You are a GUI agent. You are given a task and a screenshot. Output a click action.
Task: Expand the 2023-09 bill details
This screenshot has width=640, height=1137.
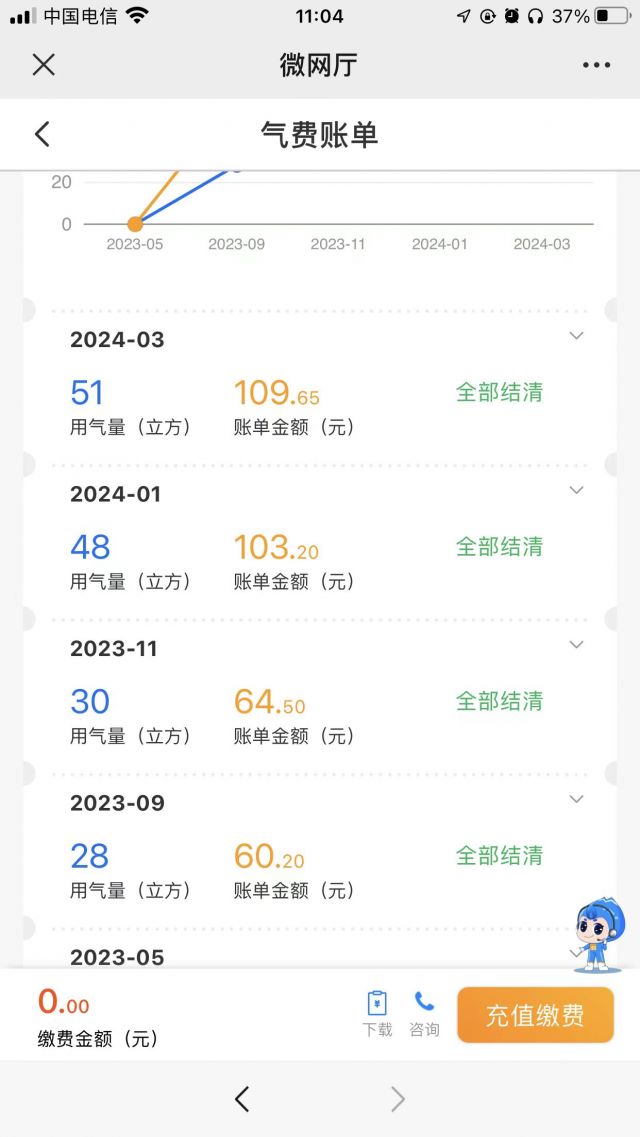(576, 799)
